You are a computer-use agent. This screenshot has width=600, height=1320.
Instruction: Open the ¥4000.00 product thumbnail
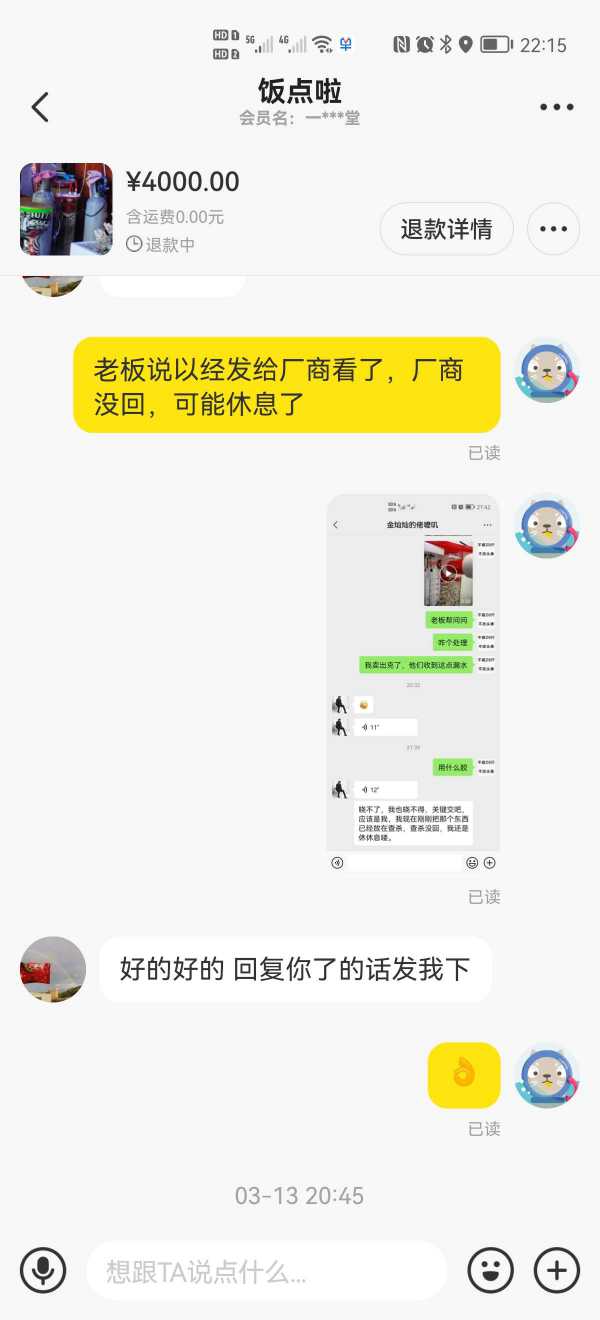pos(66,209)
